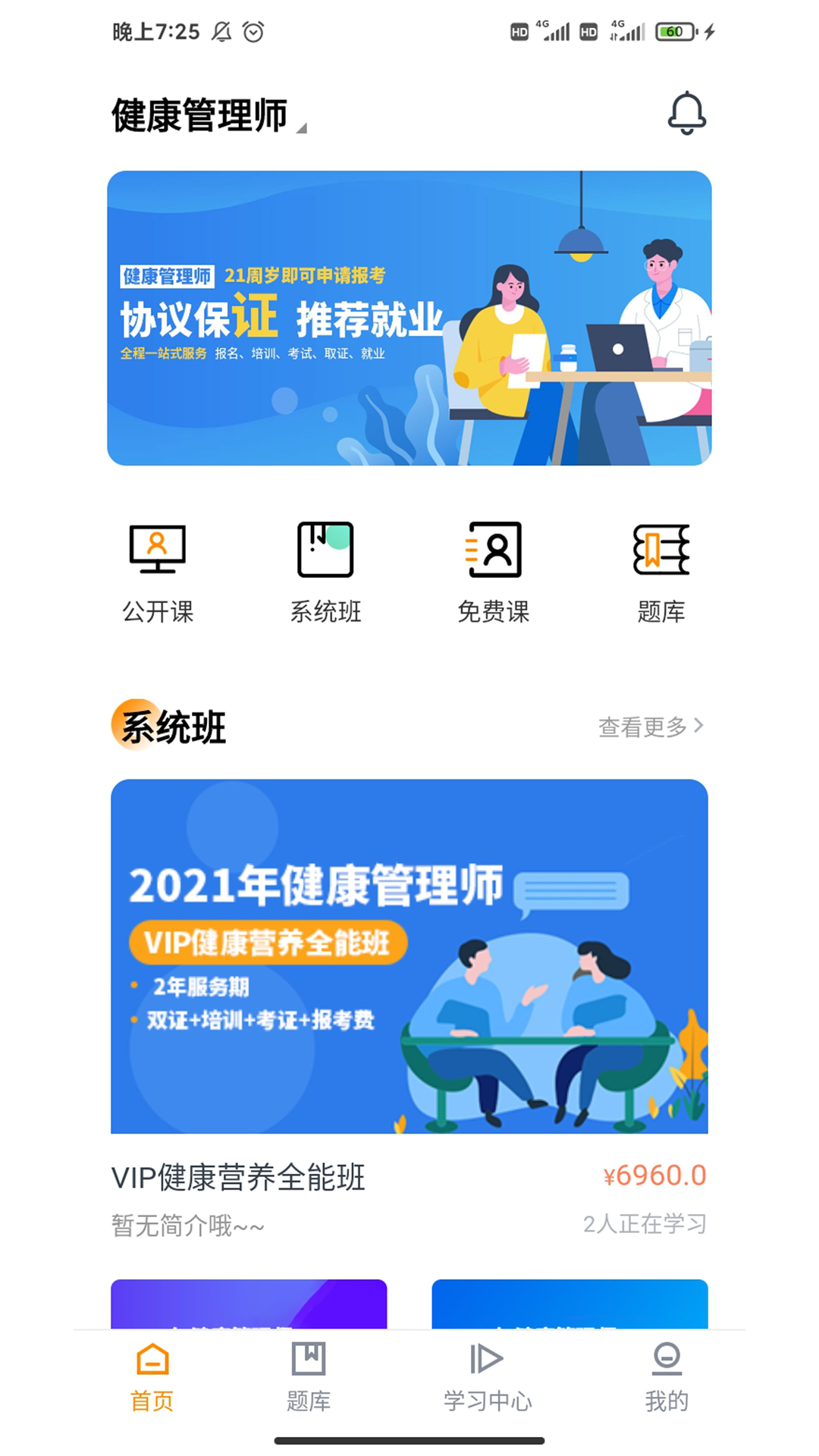The height and width of the screenshot is (1456, 819).
Task: Open 公开课 section
Action: 158,573
